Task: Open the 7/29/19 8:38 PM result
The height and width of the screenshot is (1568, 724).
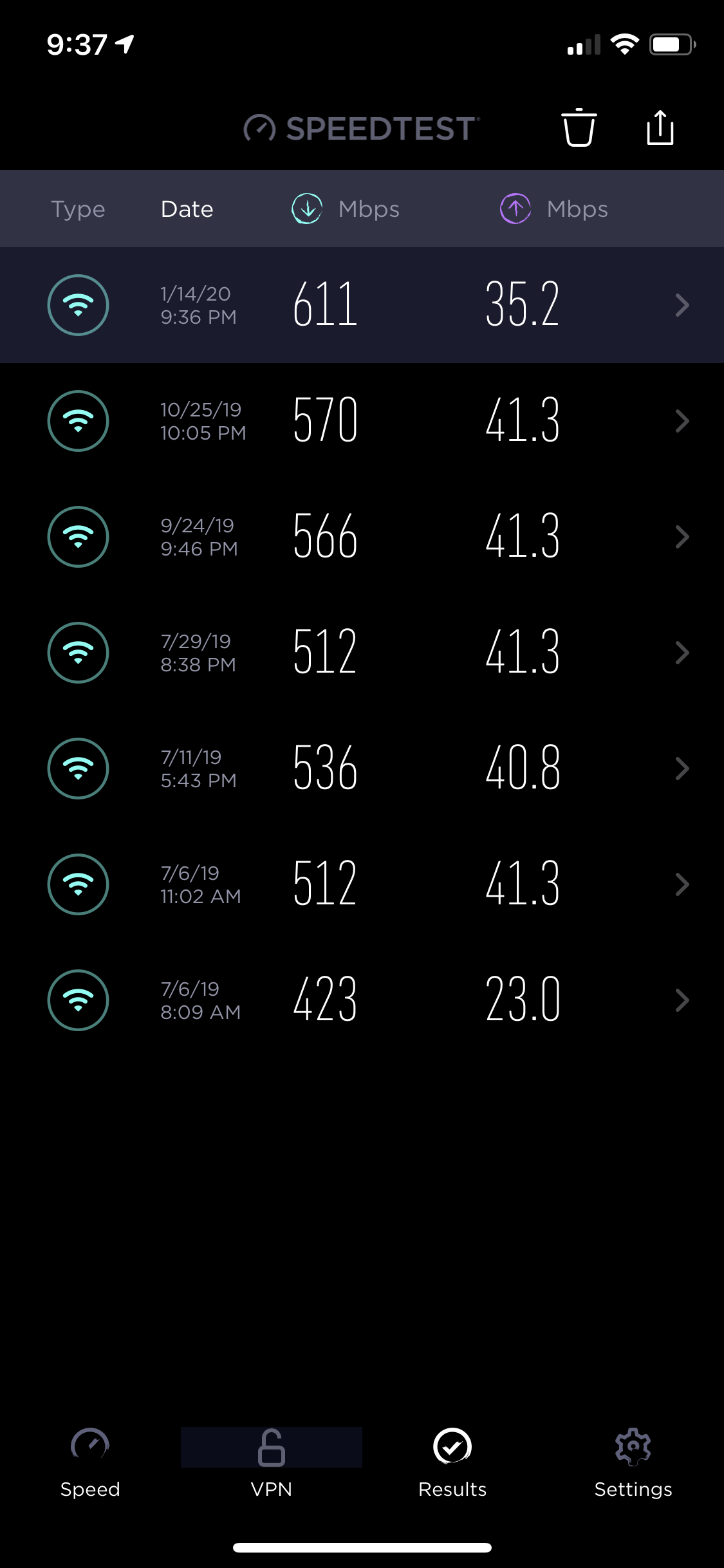Action: pos(362,653)
